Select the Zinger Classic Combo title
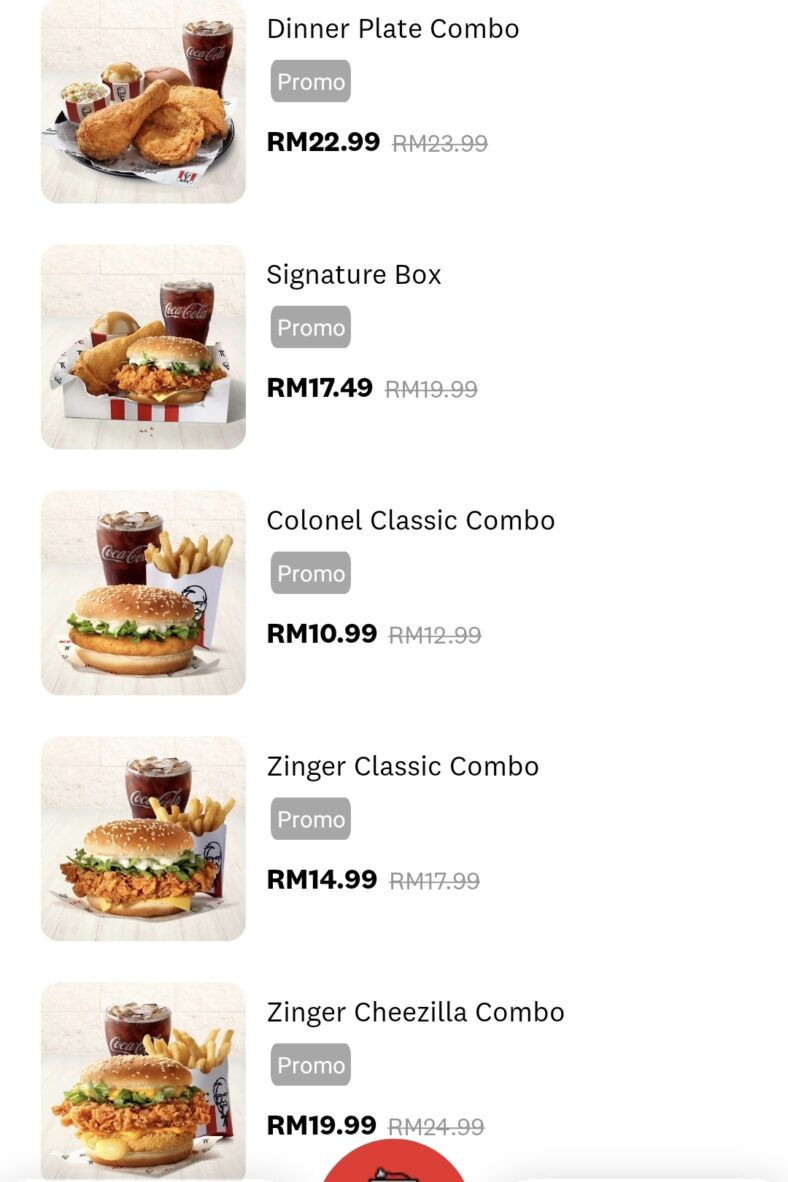The width and height of the screenshot is (788, 1182). [x=403, y=767]
